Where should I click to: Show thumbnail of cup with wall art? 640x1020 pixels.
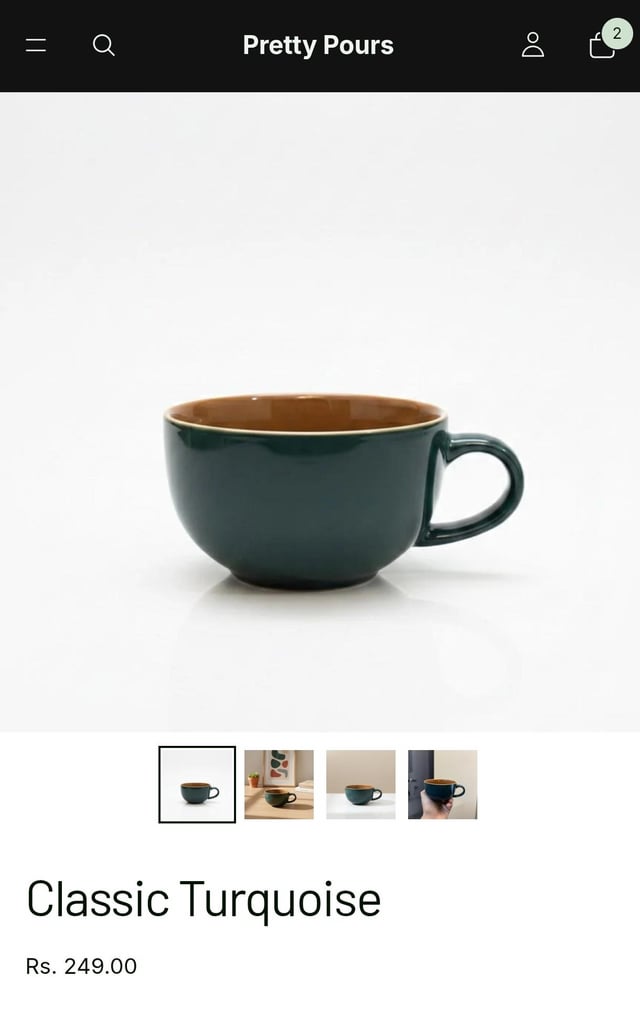(x=279, y=785)
